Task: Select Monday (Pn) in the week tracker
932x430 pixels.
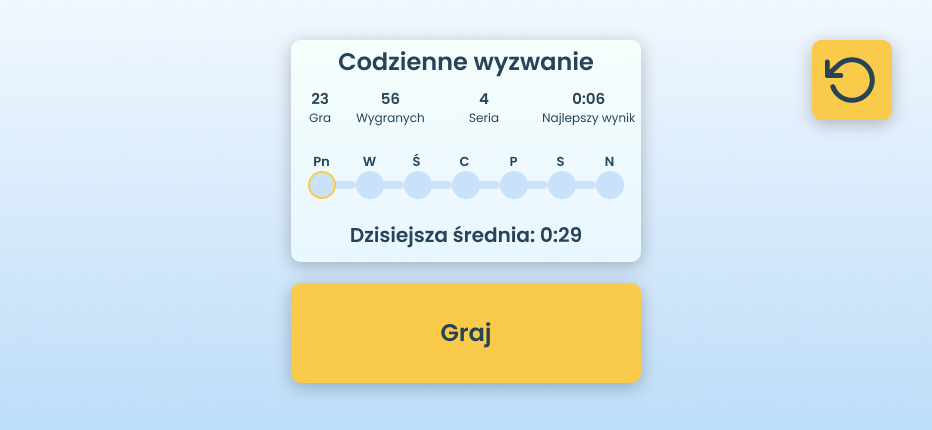Action: 322,185
